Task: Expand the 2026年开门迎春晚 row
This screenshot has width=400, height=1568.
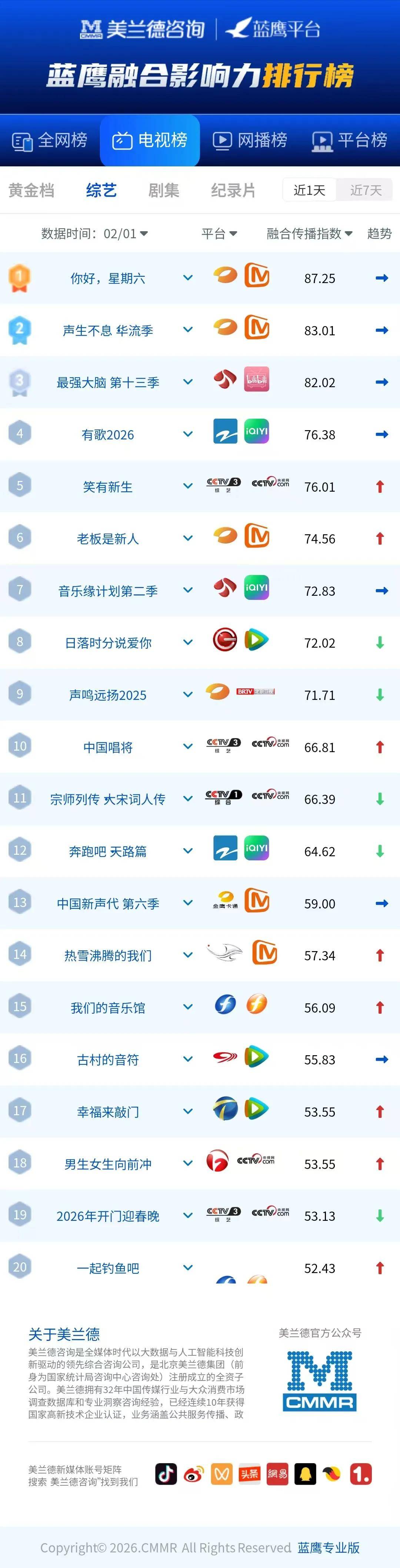Action: (x=188, y=1216)
